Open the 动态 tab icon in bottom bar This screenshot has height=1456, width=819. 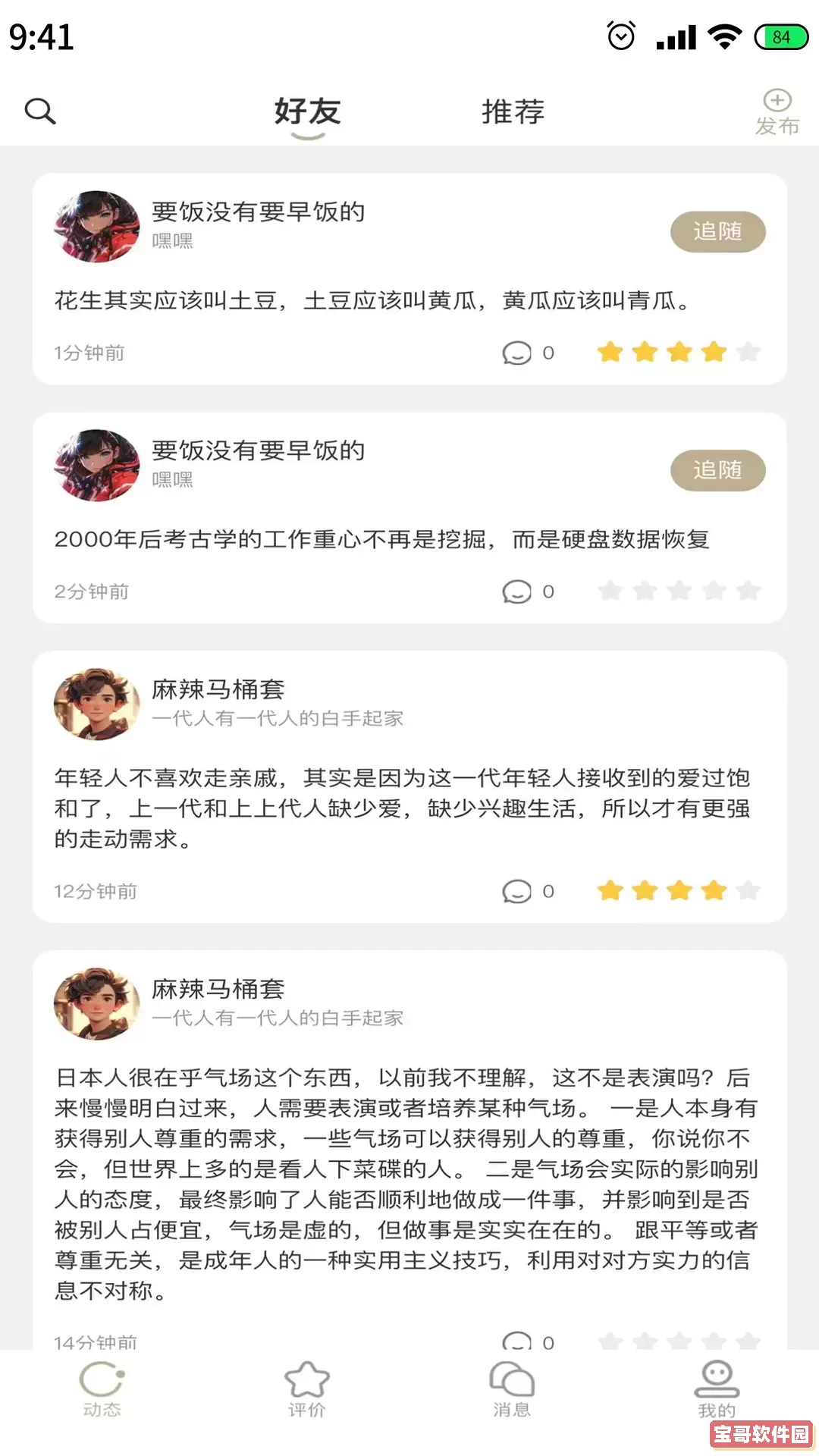(x=102, y=1385)
